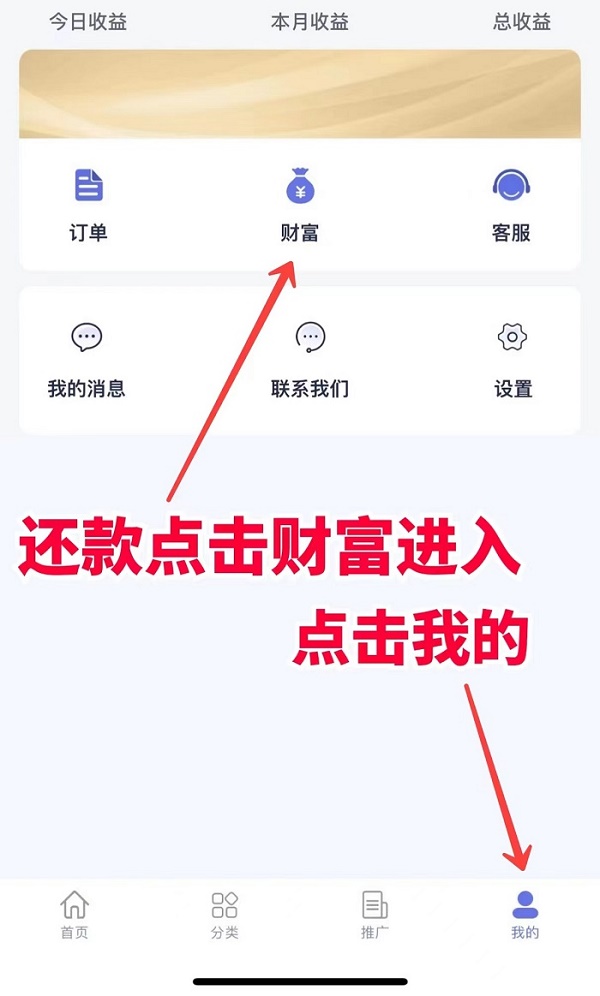Switch to the 首页 home tab
Image resolution: width=600 pixels, height=996 pixels.
pos(75,915)
